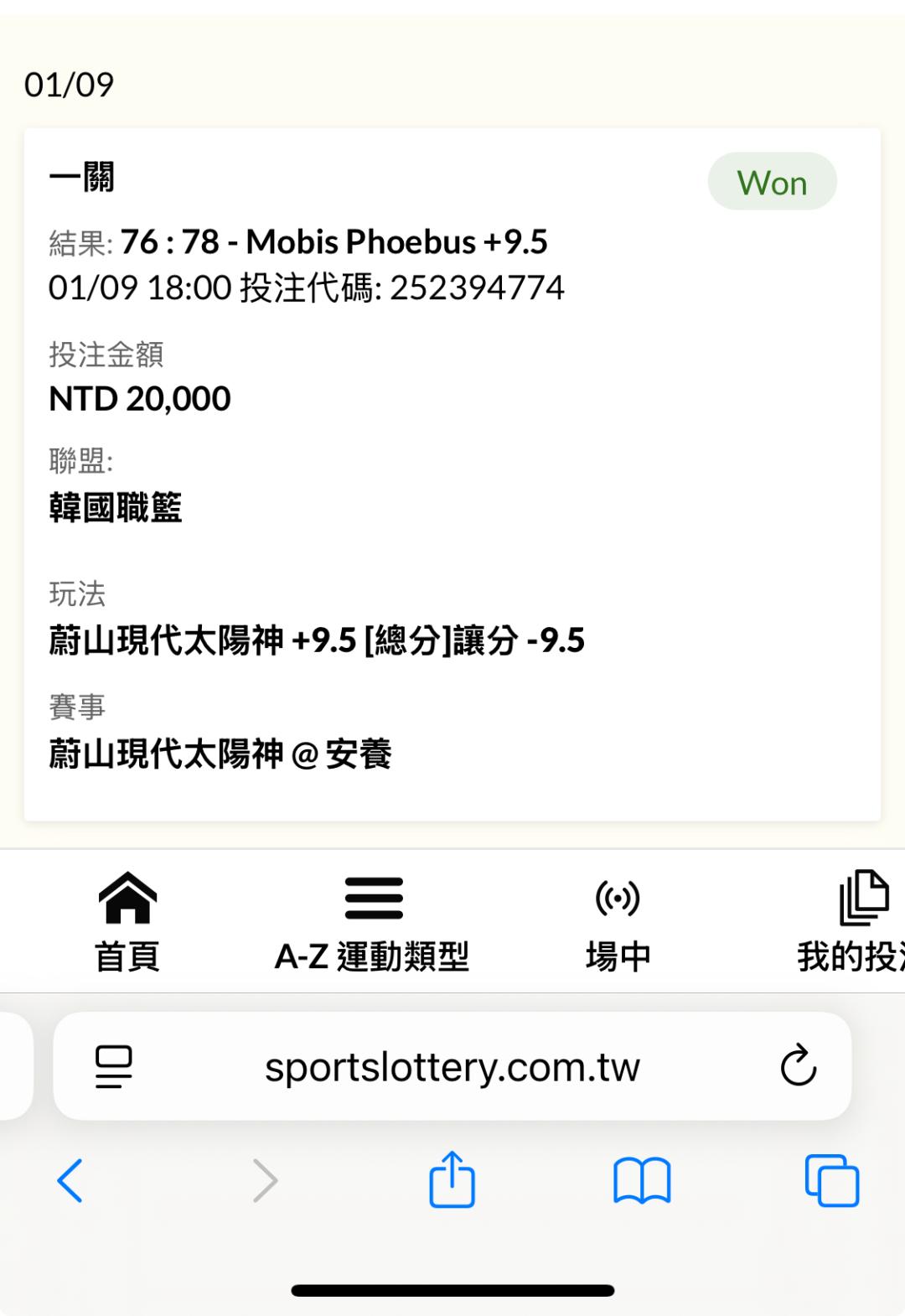Tap the sportslottery.com.tw address bar
Image resolution: width=905 pixels, height=1316 pixels.
tap(452, 1067)
